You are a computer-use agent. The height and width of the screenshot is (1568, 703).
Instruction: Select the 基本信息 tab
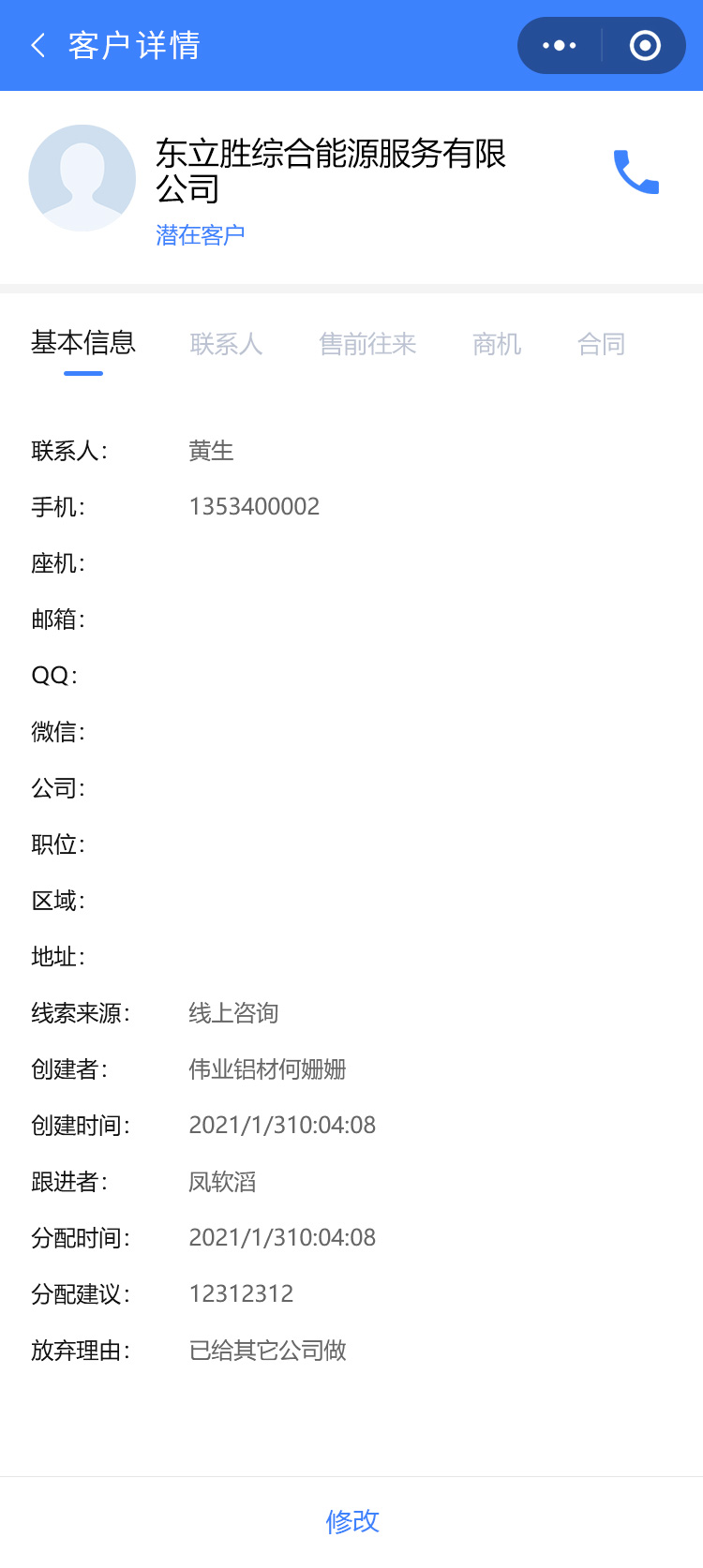click(83, 343)
